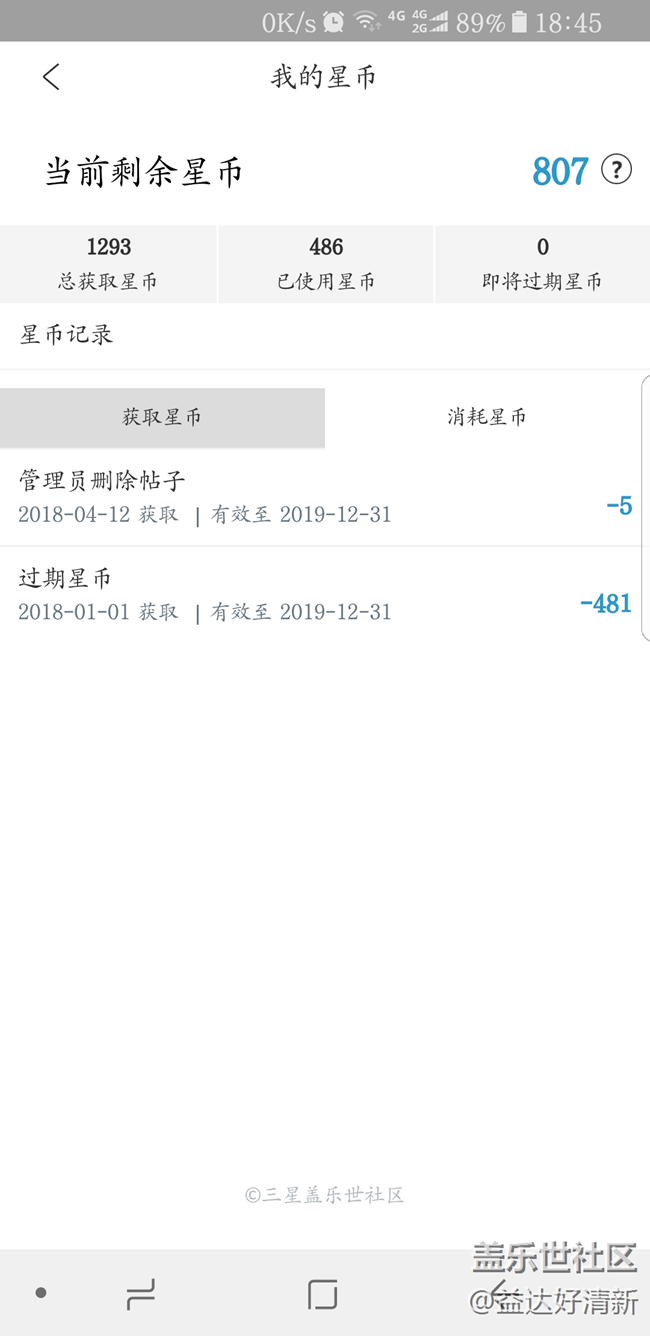The height and width of the screenshot is (1336, 650).
Task: Open the question mark help icon
Action: point(616,171)
